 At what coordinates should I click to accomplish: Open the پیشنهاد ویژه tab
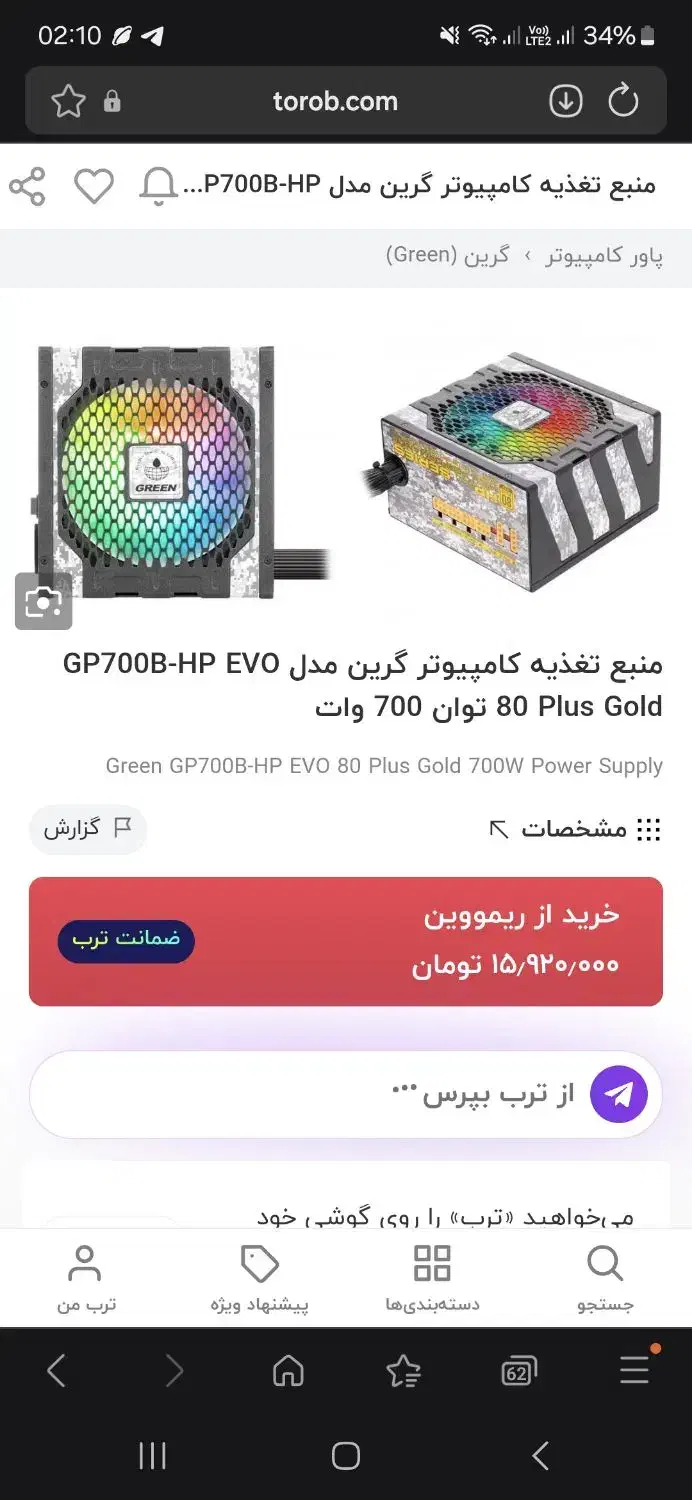coord(260,1277)
